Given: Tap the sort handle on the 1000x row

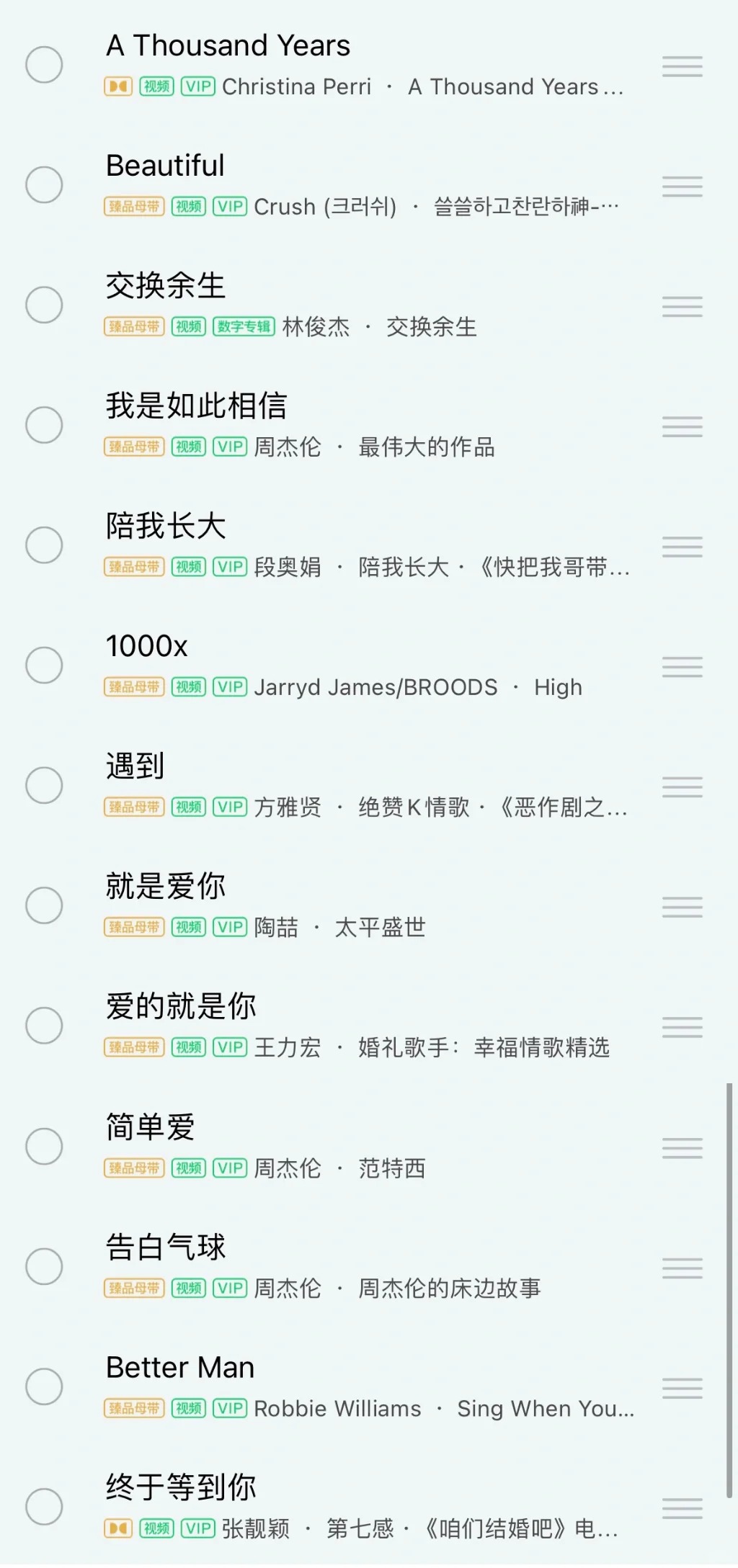Looking at the screenshot, I should point(683,667).
